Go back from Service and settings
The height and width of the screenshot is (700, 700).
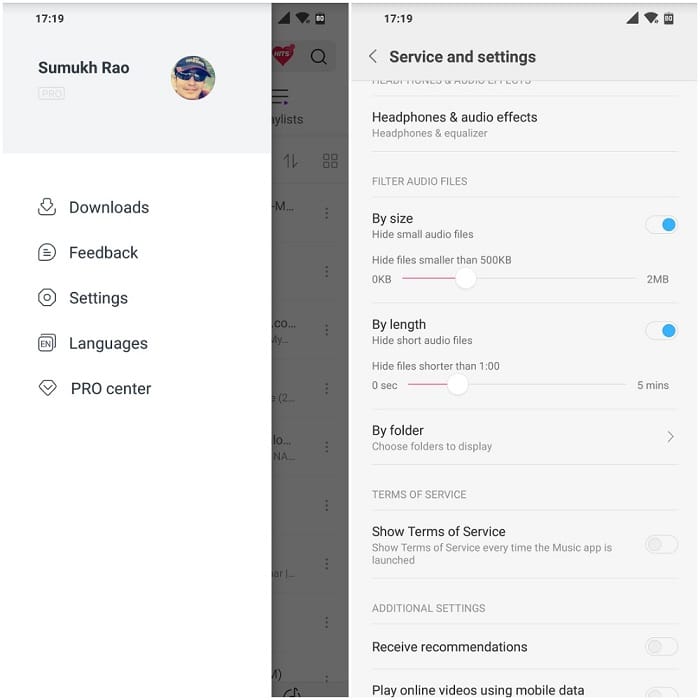coord(373,57)
